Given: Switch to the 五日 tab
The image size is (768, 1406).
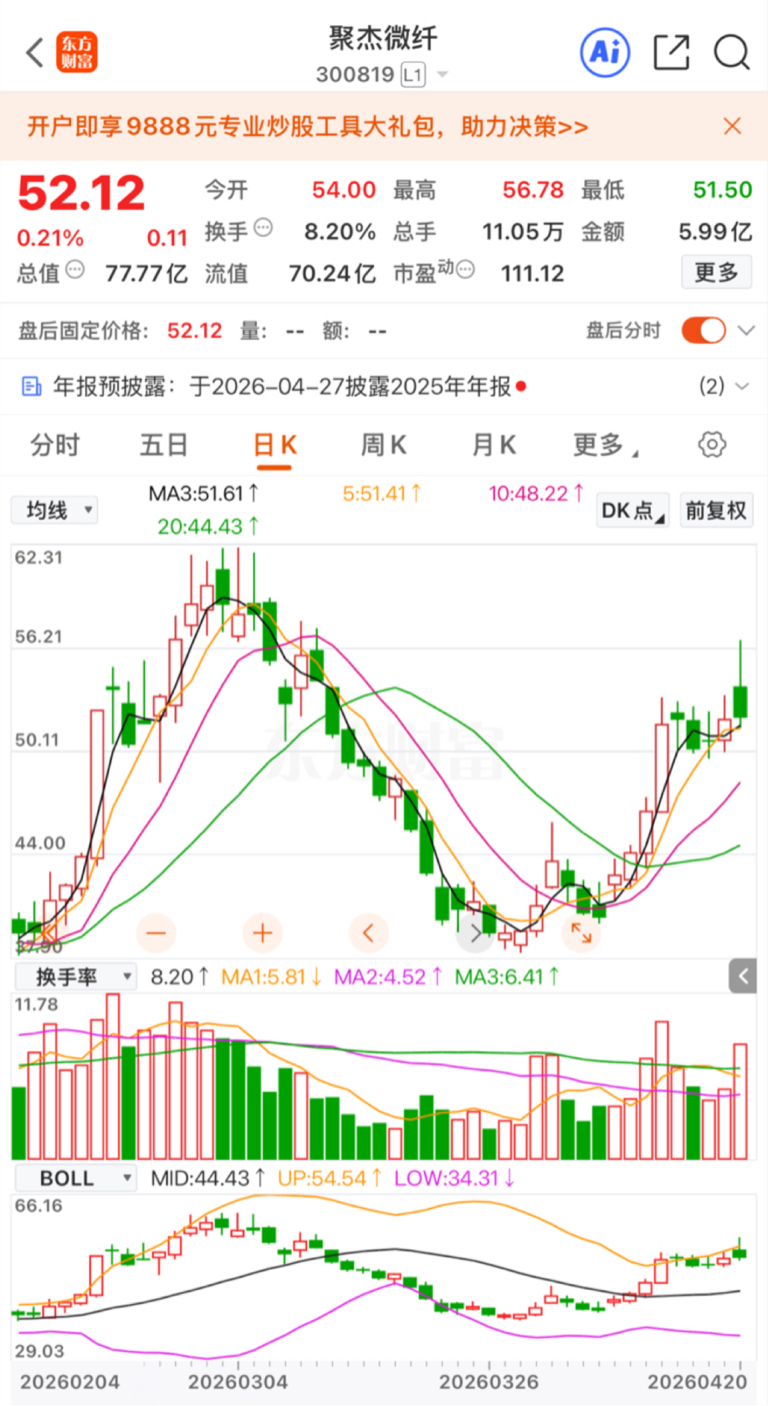Looking at the screenshot, I should point(164,445).
